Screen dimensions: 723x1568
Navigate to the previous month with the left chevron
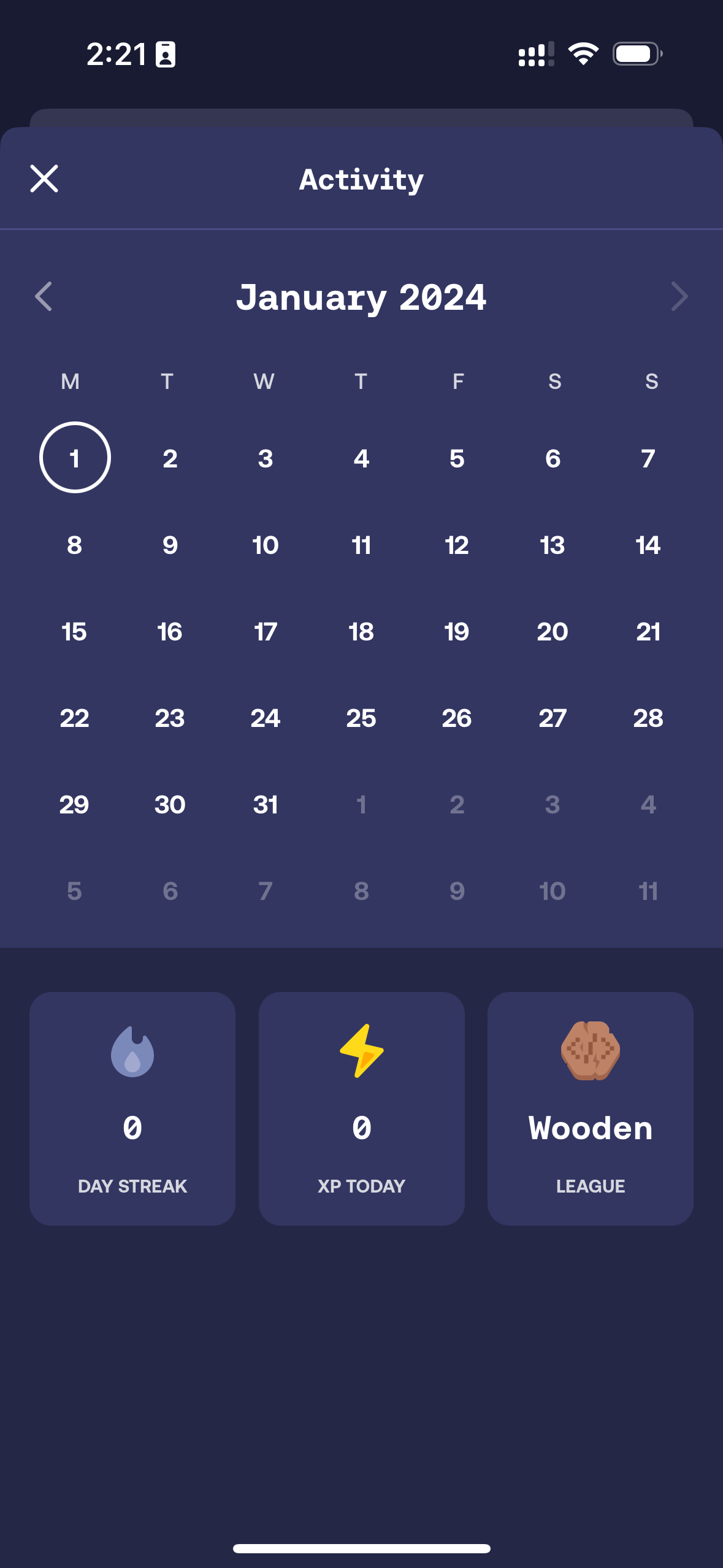[44, 297]
